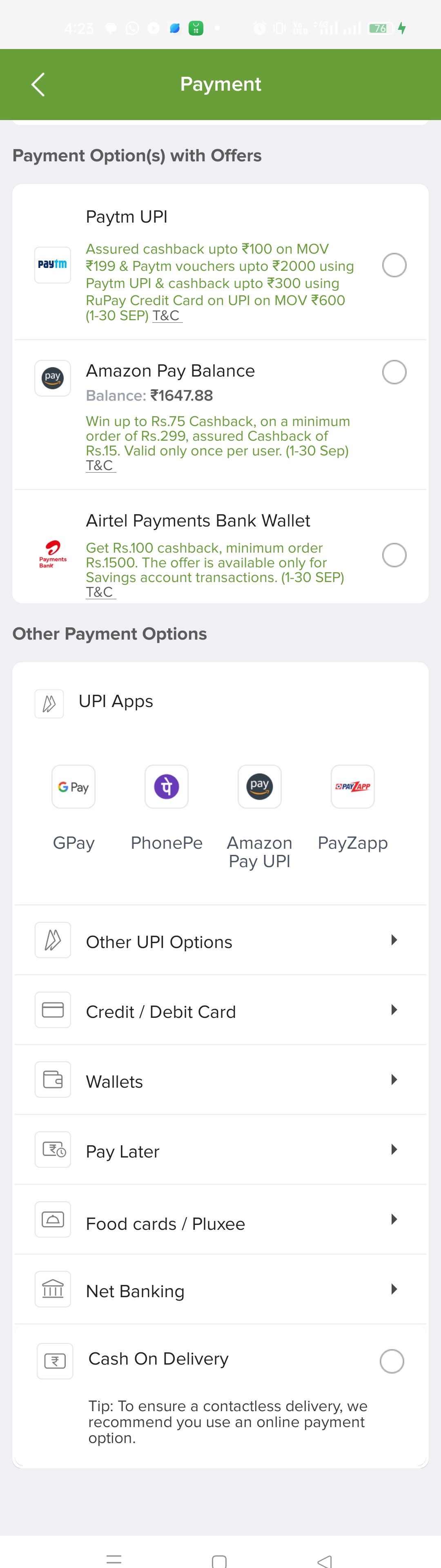441x1568 pixels.
Task: Pay with GPay
Action: pyautogui.click(x=73, y=786)
